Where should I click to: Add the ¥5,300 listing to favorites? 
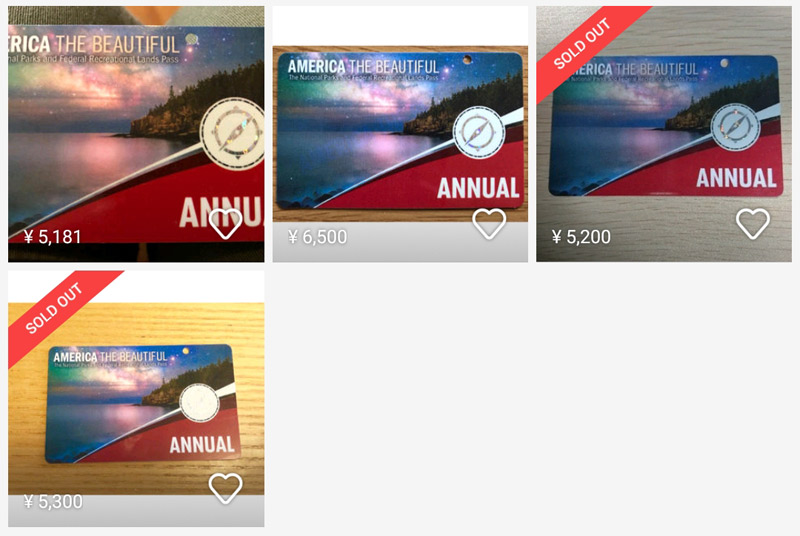click(x=226, y=488)
